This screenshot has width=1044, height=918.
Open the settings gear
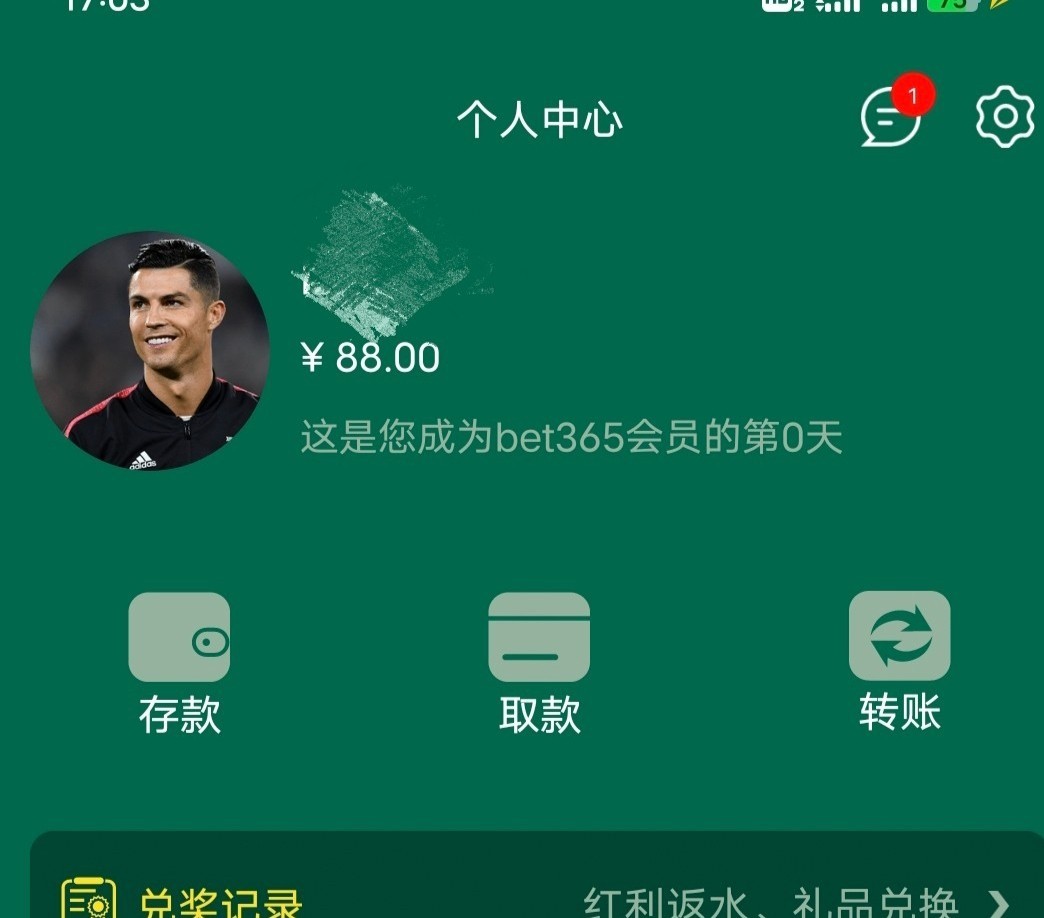click(x=1004, y=117)
